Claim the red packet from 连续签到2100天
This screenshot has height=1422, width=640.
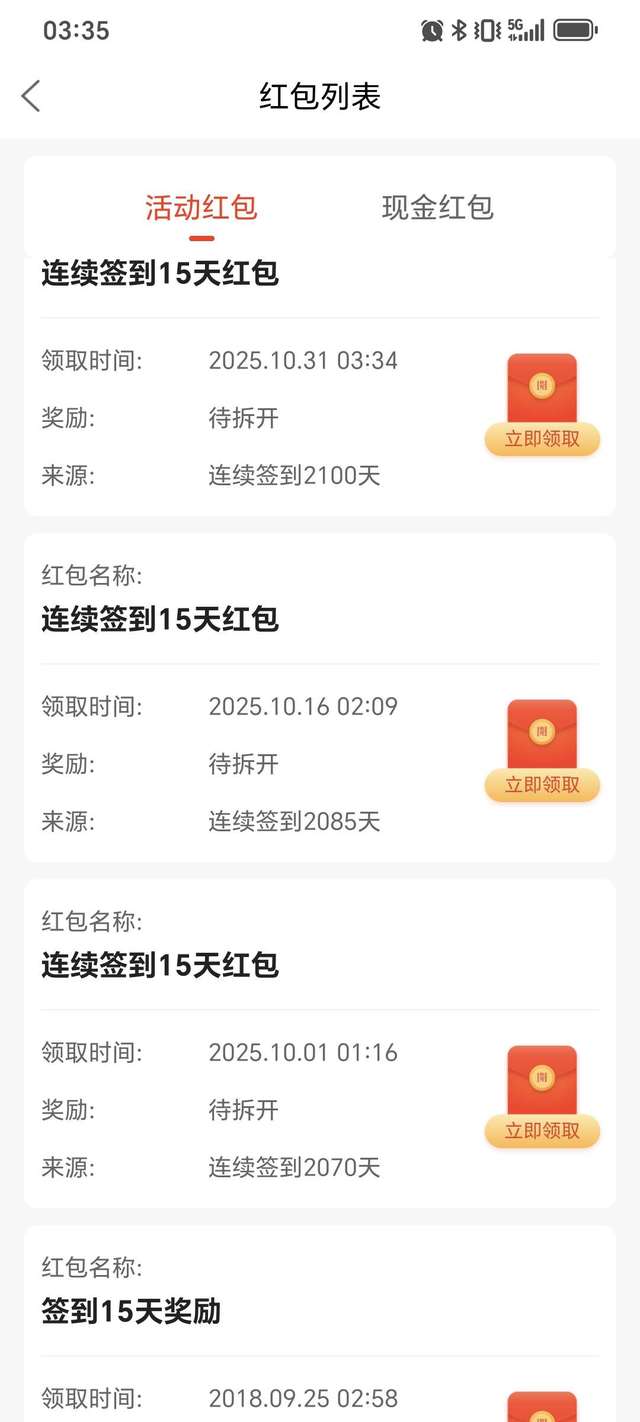(x=542, y=439)
